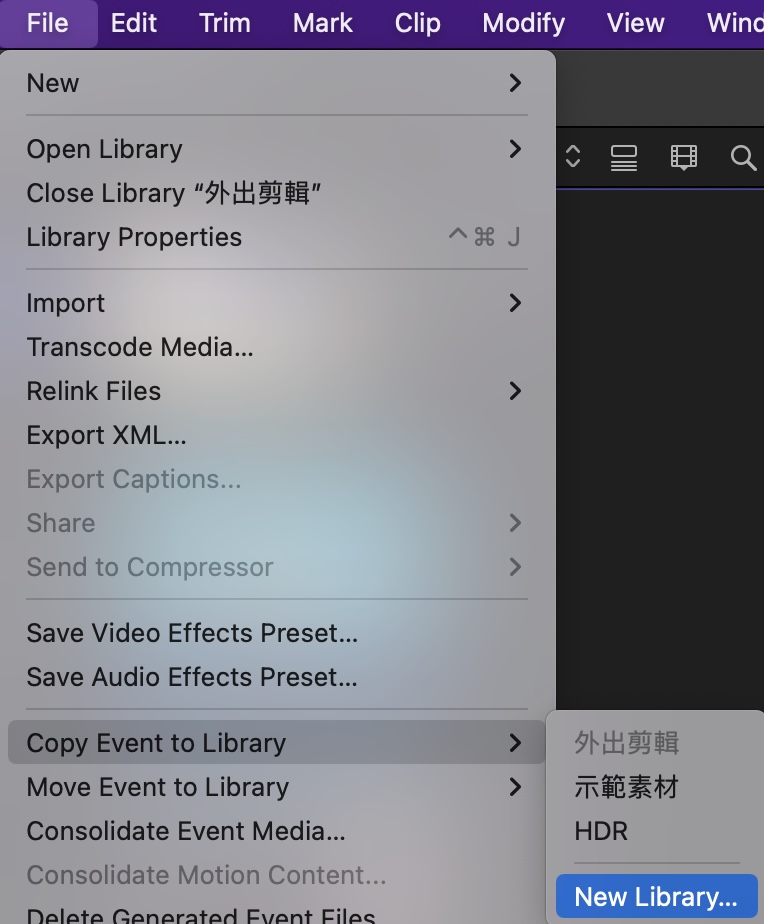The image size is (764, 924).
Task: Open the filmstrip clip appearance options
Action: 684,158
